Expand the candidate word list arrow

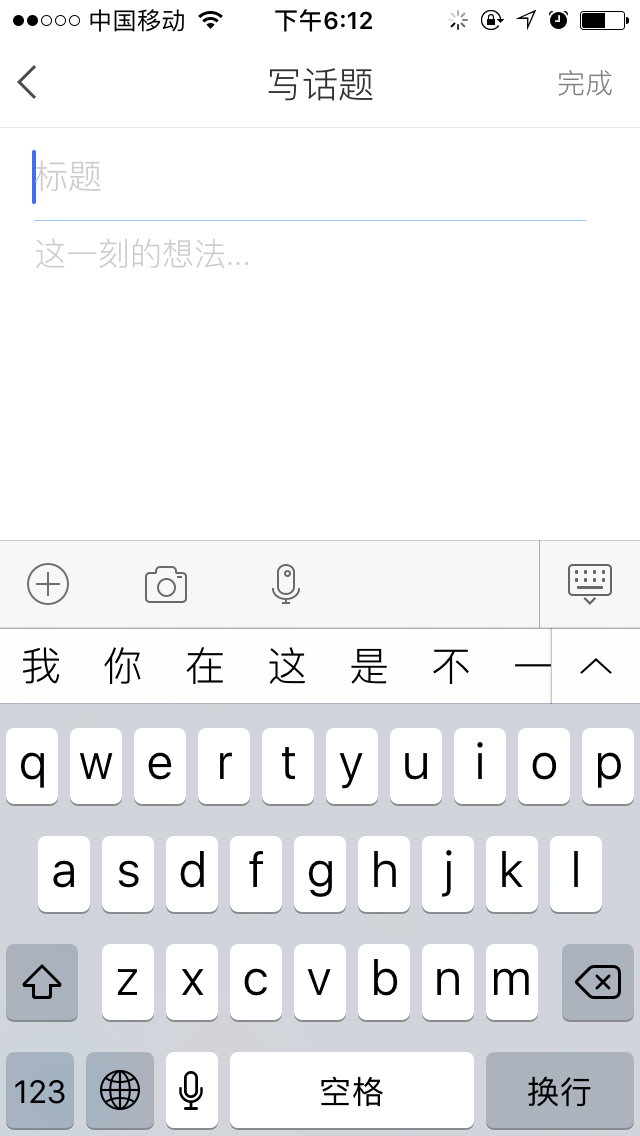pos(597,667)
